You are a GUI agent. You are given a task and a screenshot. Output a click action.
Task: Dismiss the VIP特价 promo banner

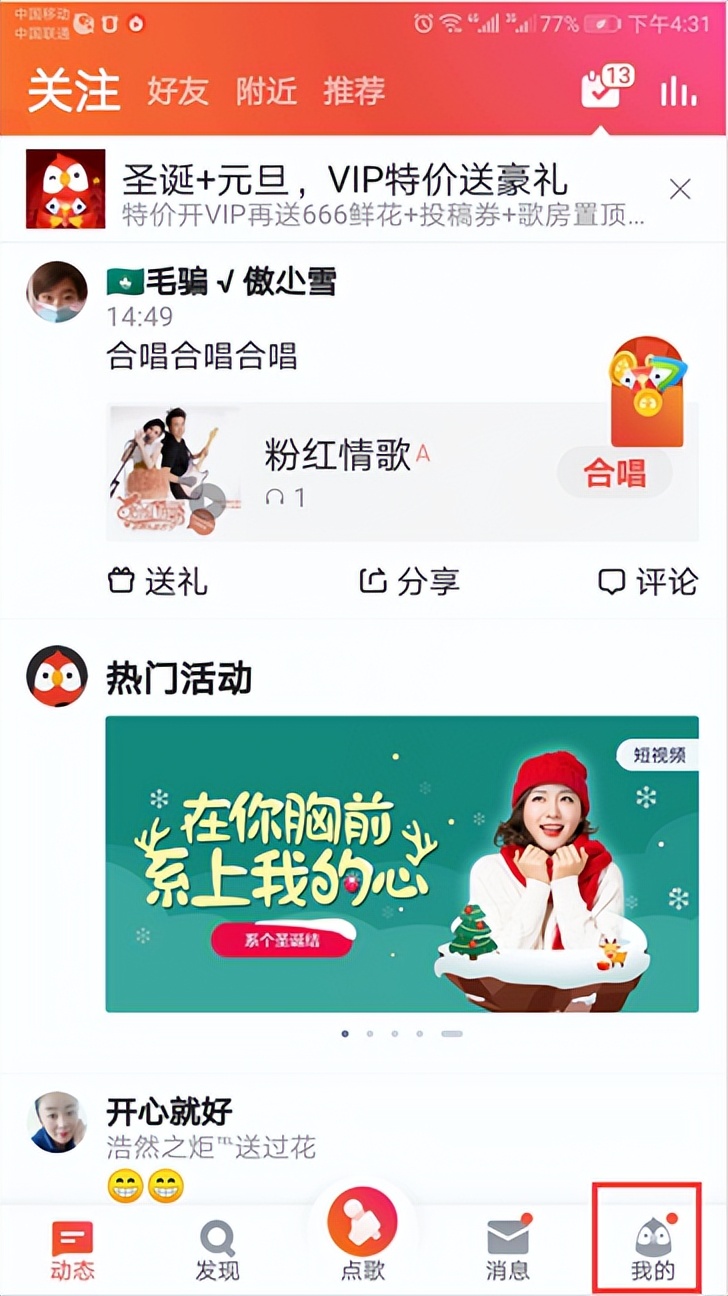click(680, 189)
